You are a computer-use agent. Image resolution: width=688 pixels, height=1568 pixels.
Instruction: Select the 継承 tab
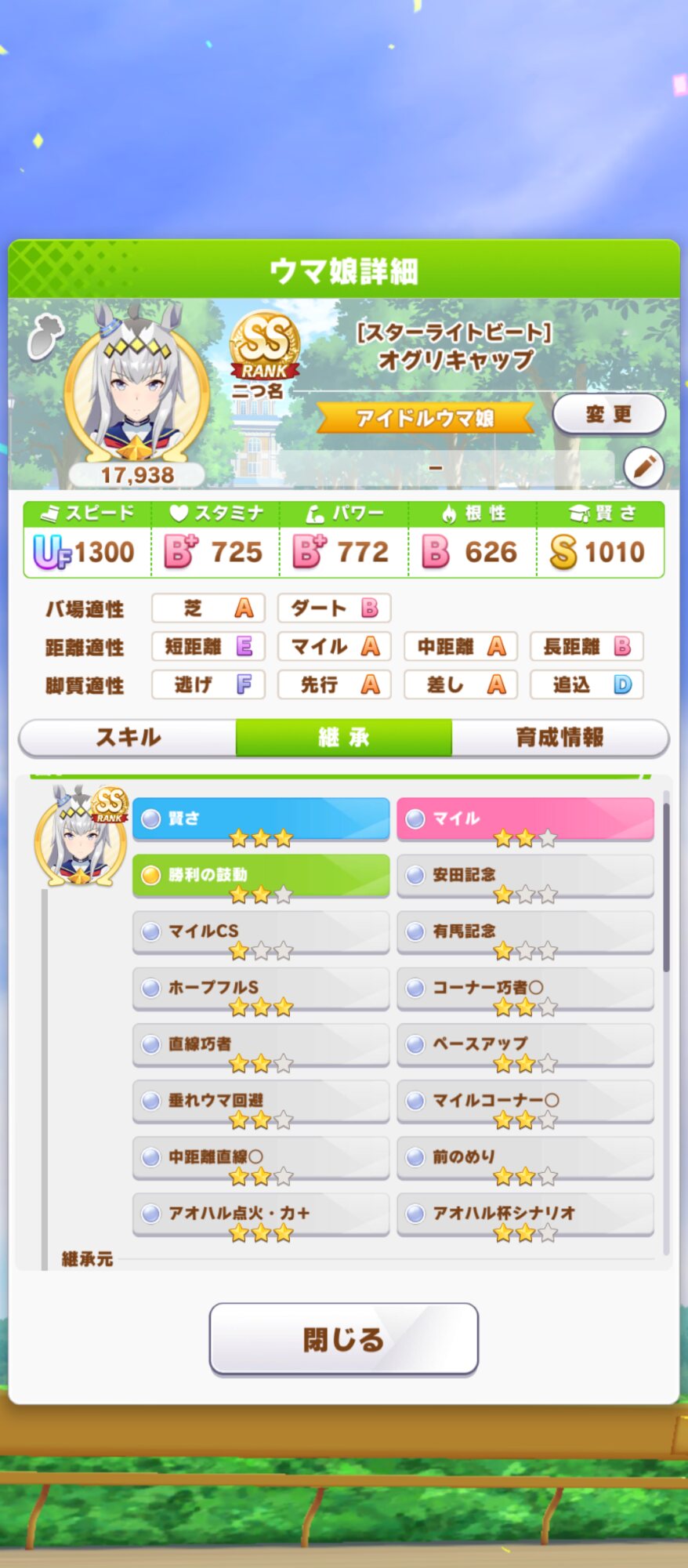tap(344, 738)
